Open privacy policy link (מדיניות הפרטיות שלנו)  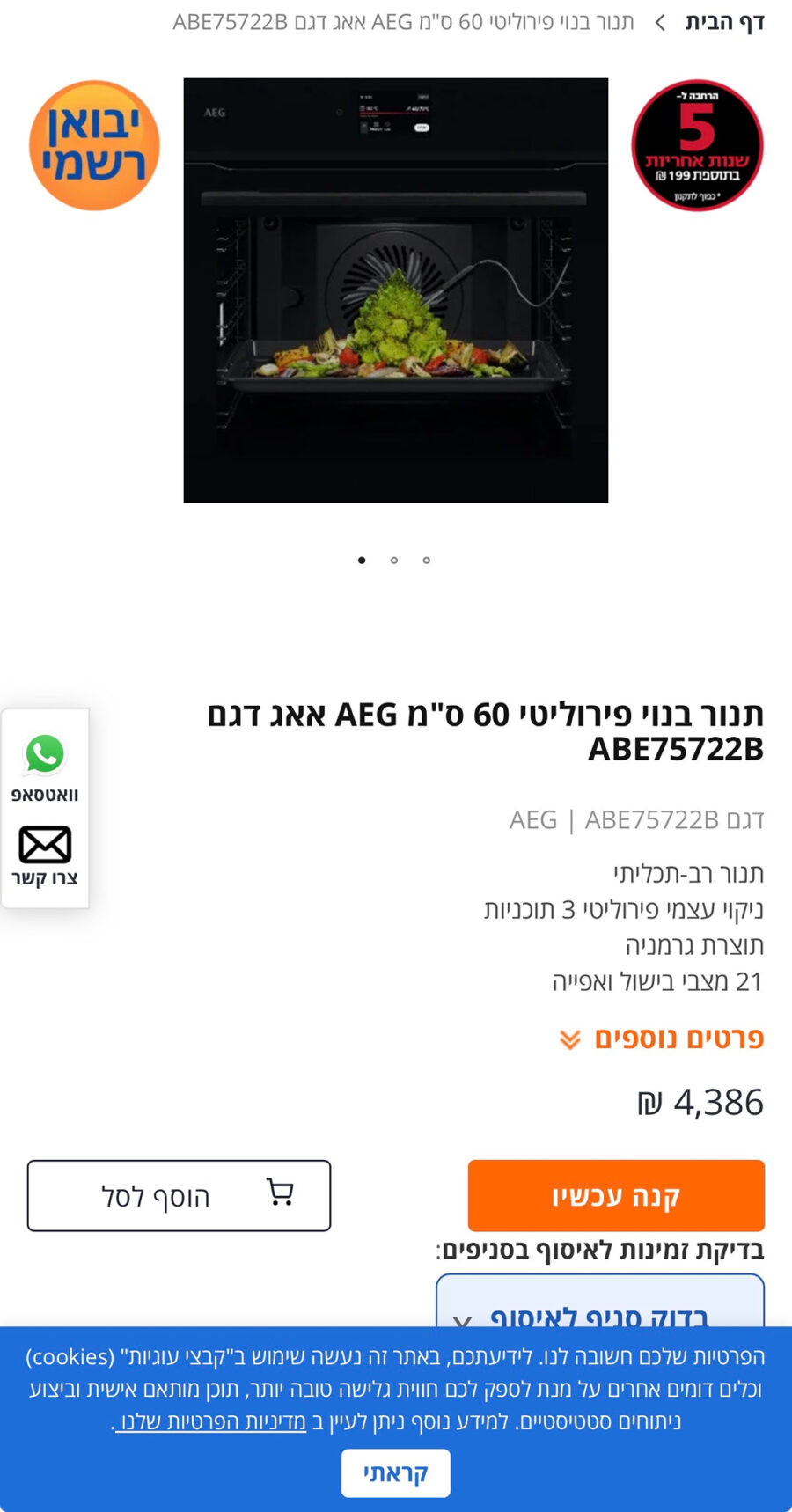tap(211, 1421)
